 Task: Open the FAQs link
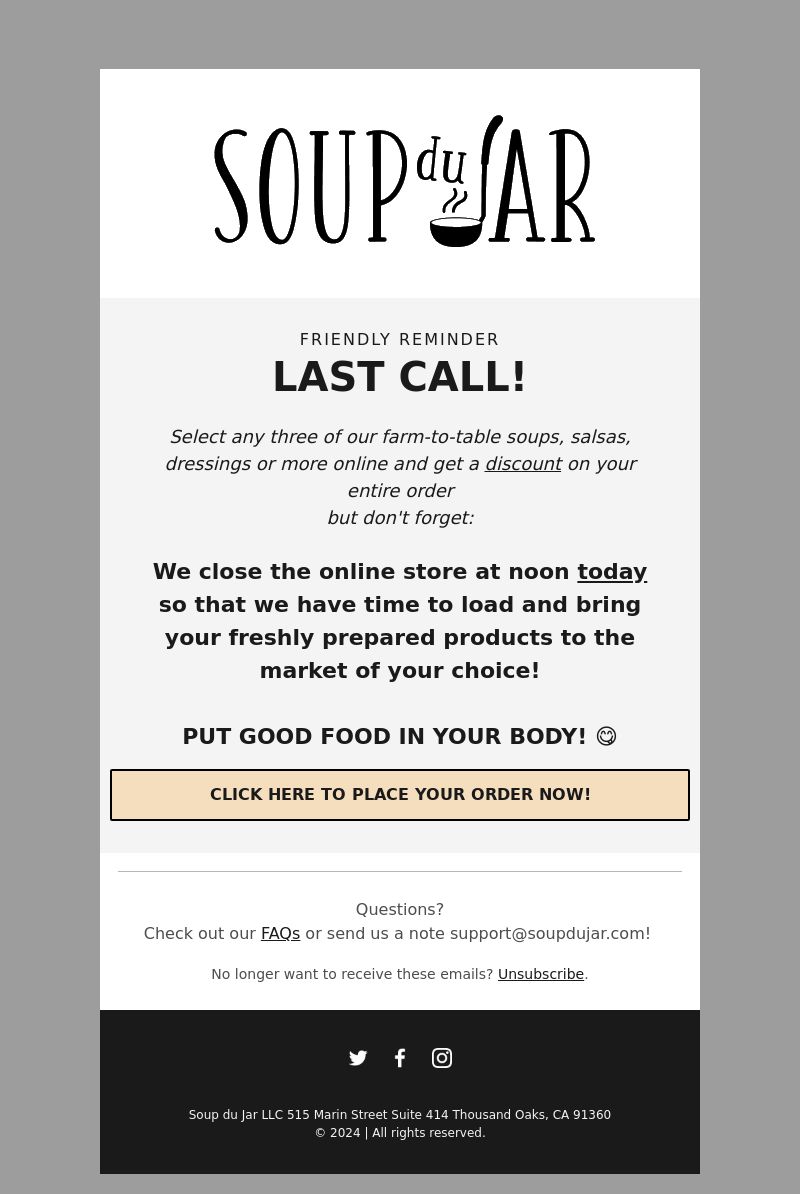tap(280, 933)
